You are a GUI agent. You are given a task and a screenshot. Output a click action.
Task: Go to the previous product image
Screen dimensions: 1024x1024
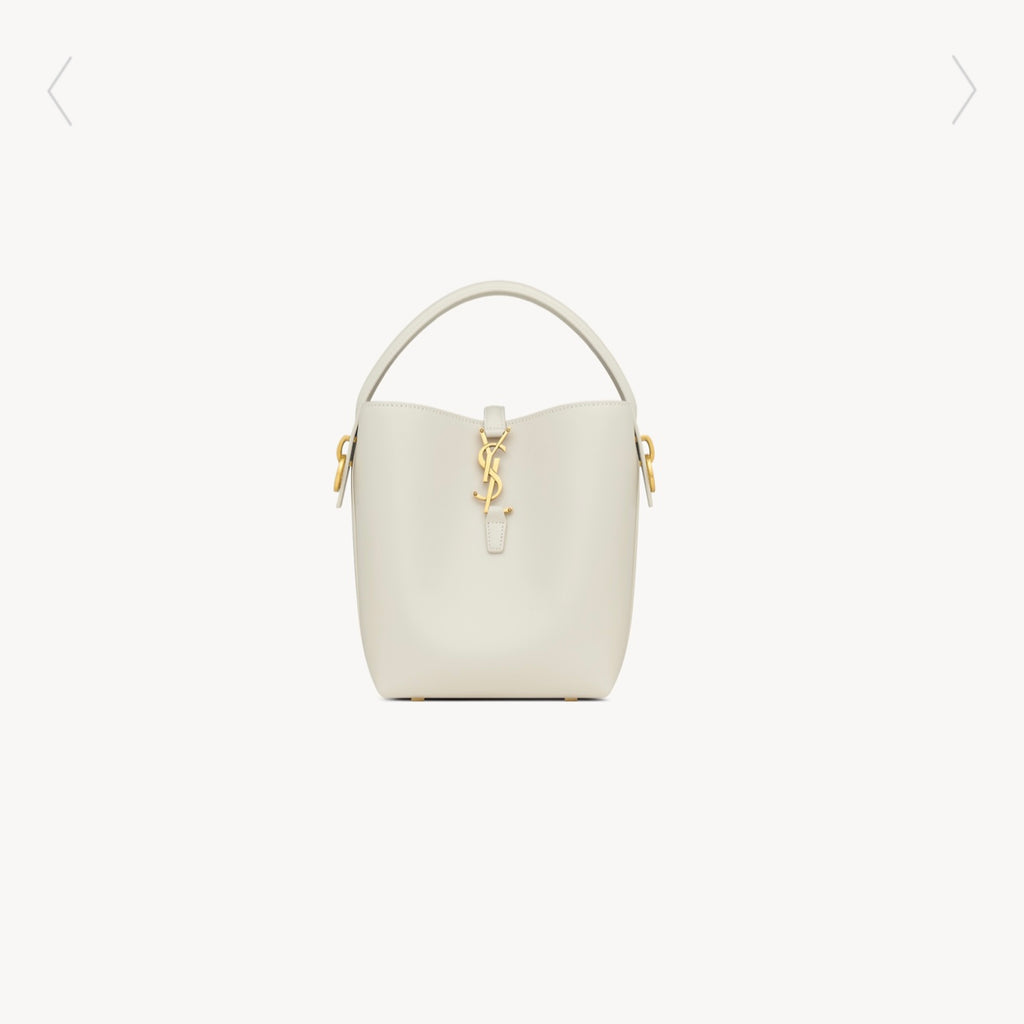60,91
